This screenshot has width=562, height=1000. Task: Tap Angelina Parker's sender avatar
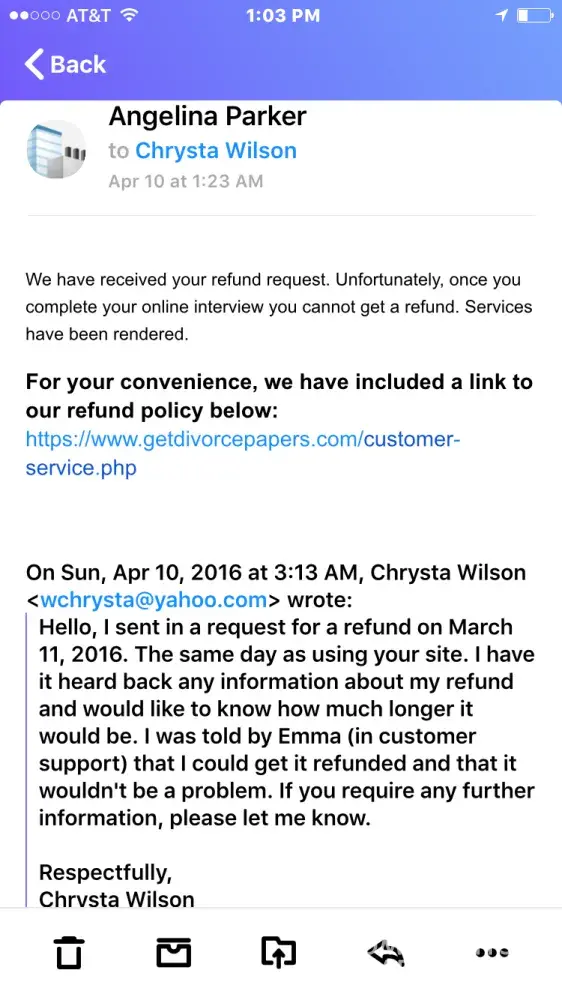[x=56, y=149]
